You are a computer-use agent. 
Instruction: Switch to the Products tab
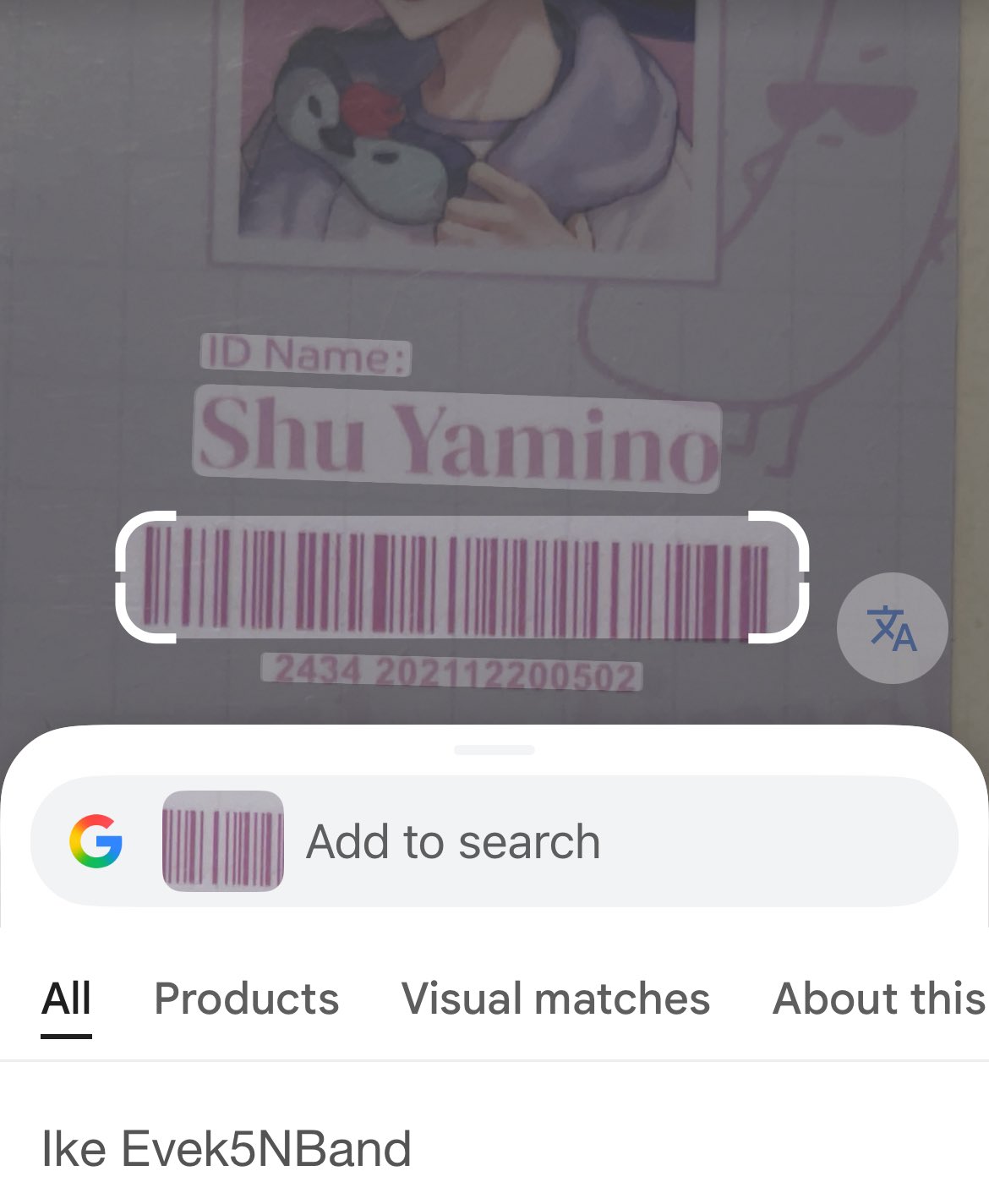(246, 999)
